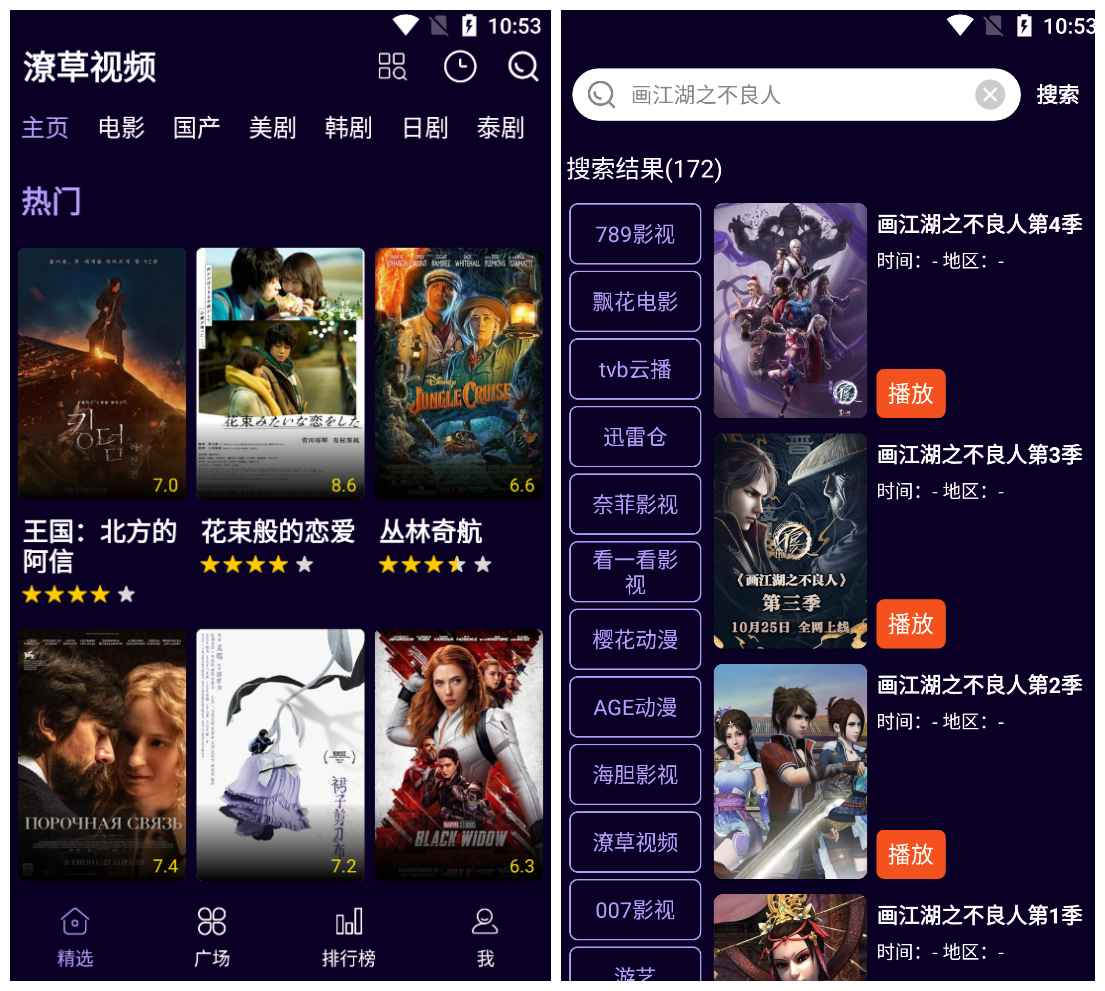
Task: Switch to the 电影 tab
Action: coord(121,128)
